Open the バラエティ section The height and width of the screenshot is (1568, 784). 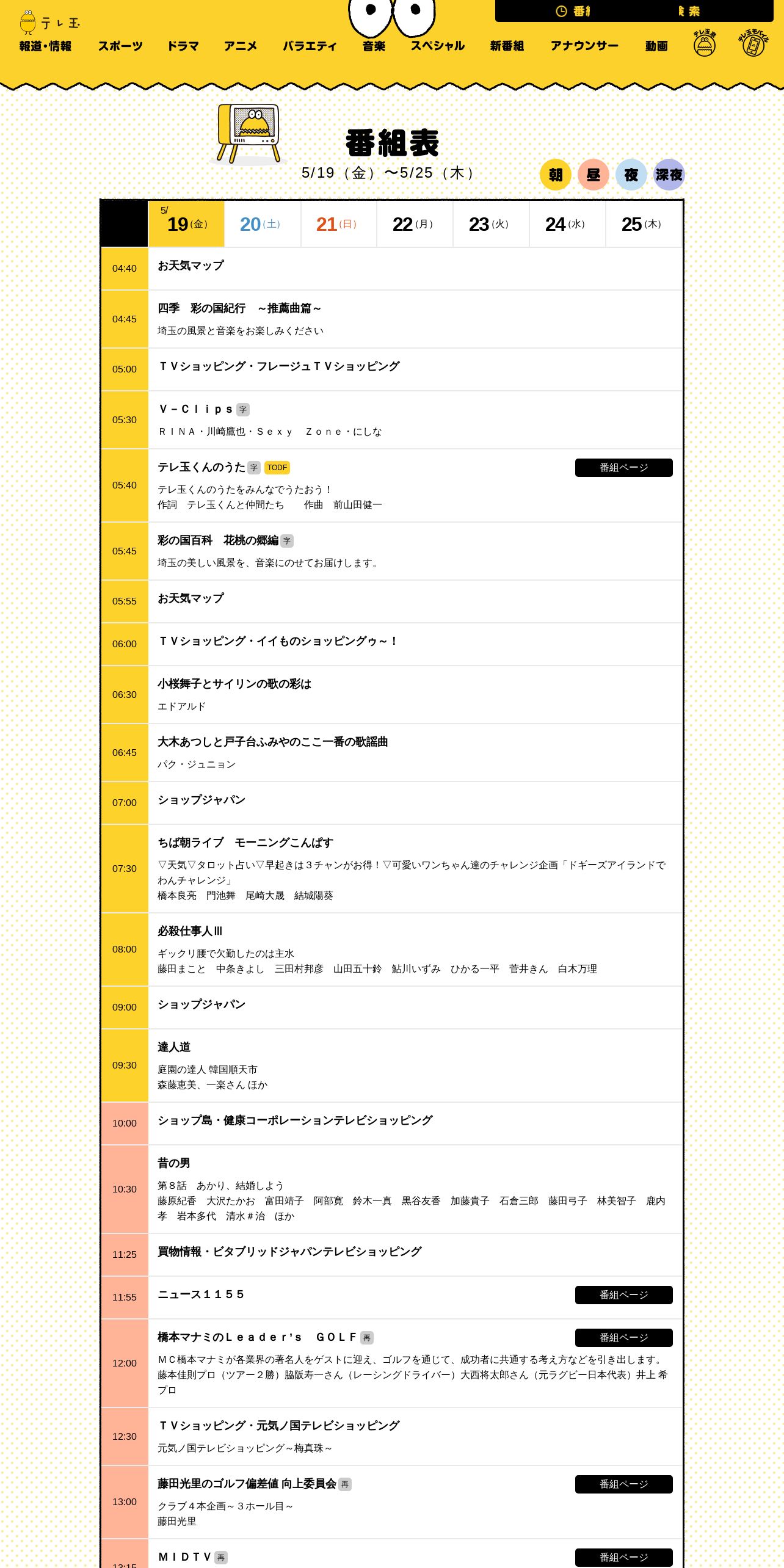tap(310, 46)
